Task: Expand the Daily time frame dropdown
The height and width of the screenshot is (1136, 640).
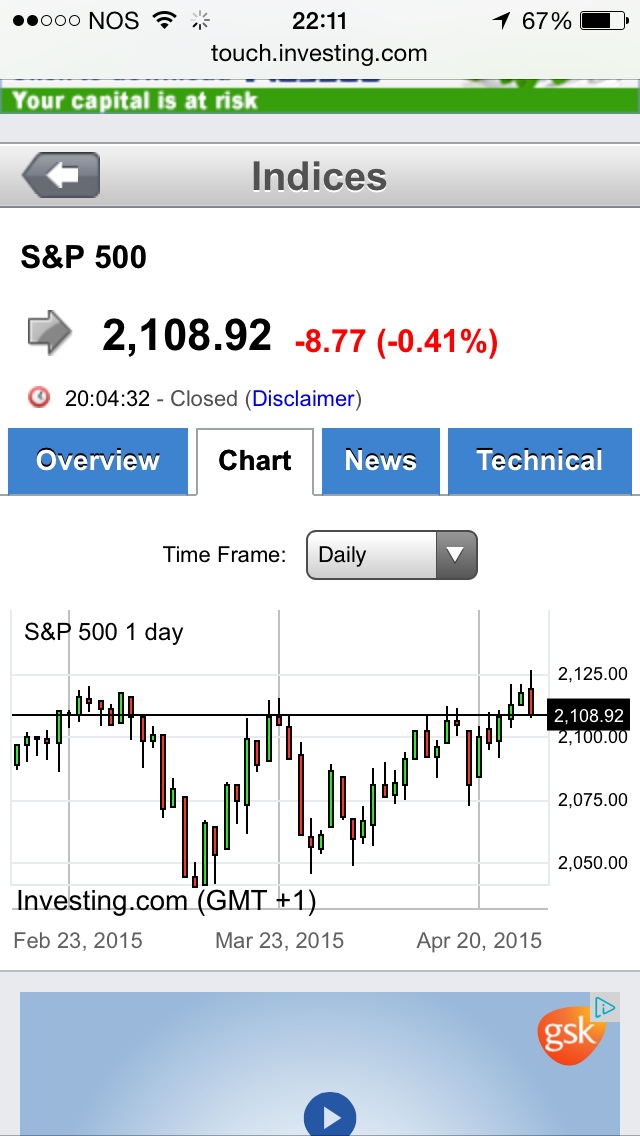Action: (x=391, y=555)
